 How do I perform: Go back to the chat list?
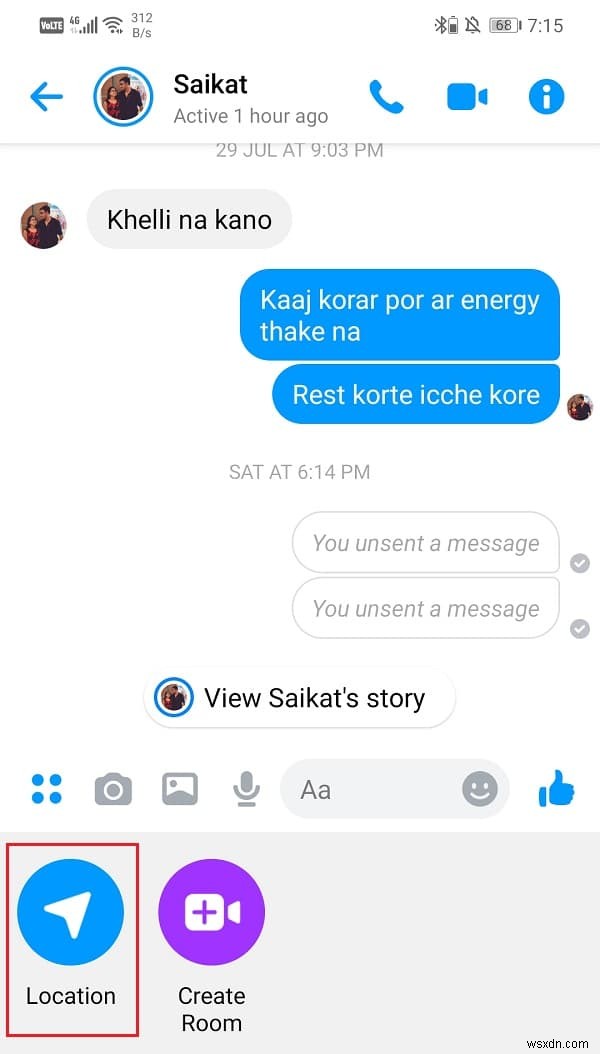click(x=46, y=97)
